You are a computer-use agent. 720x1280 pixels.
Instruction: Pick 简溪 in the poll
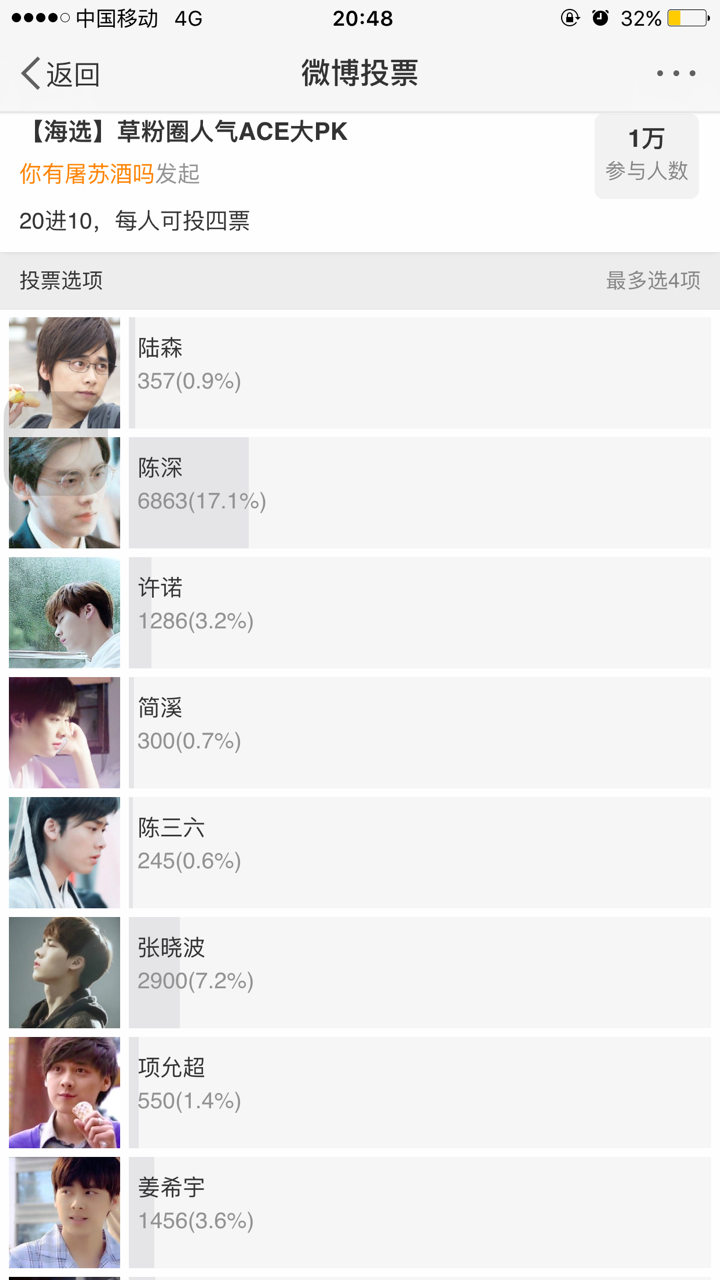coord(420,733)
